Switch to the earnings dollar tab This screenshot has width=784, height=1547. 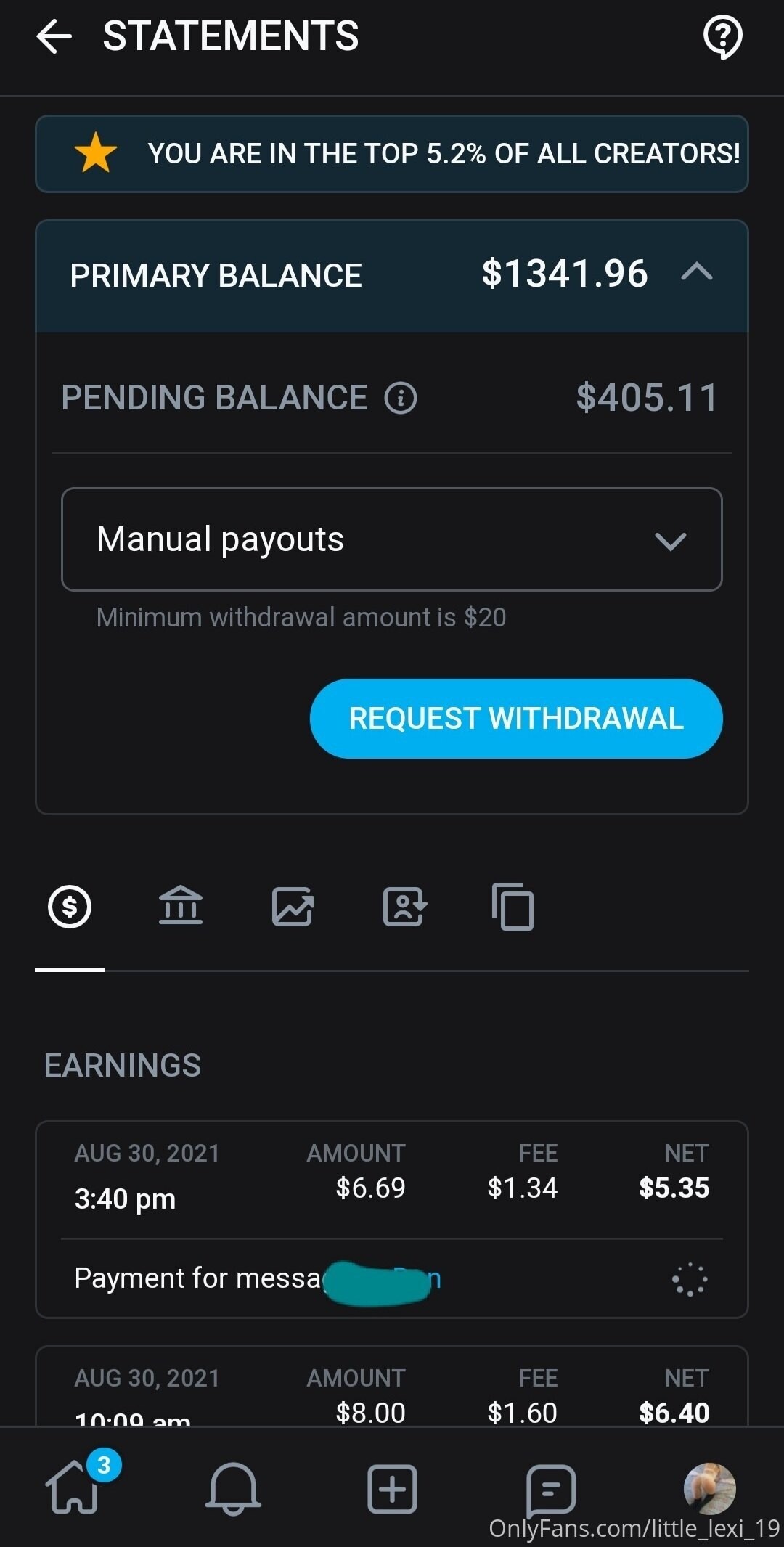70,907
